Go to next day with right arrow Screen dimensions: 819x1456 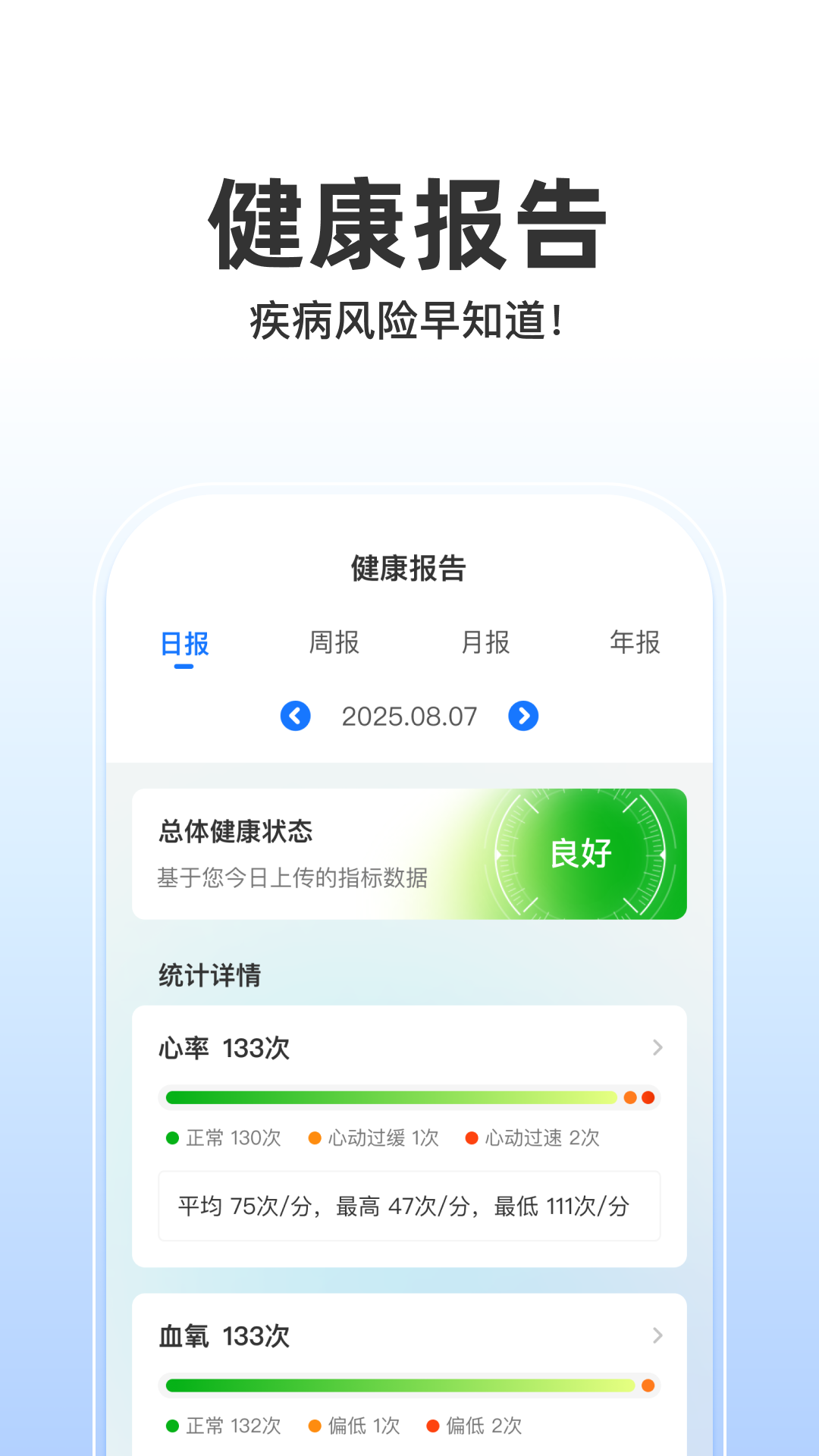click(525, 715)
